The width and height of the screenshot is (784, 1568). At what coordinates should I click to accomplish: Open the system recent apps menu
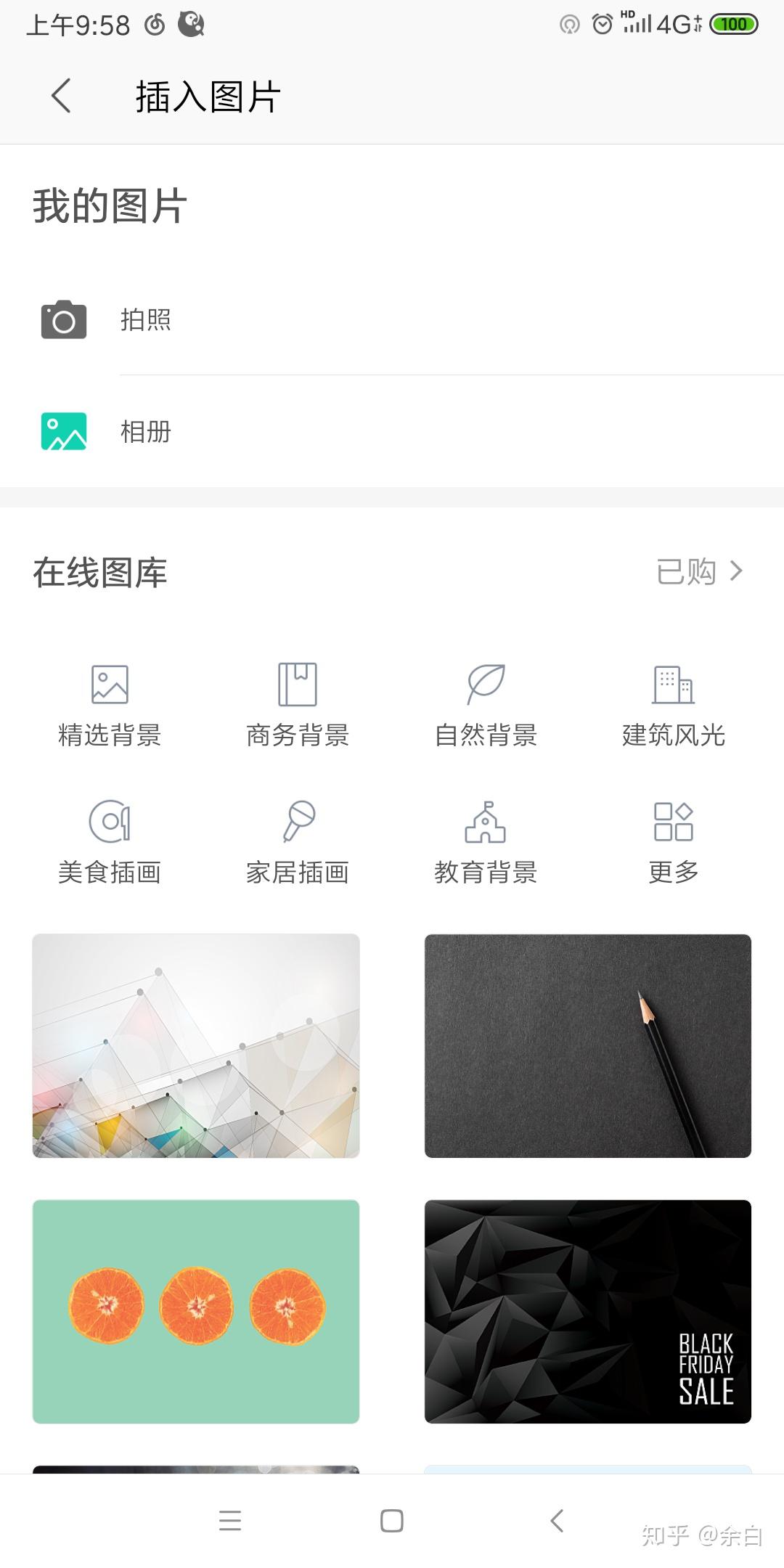(230, 1521)
